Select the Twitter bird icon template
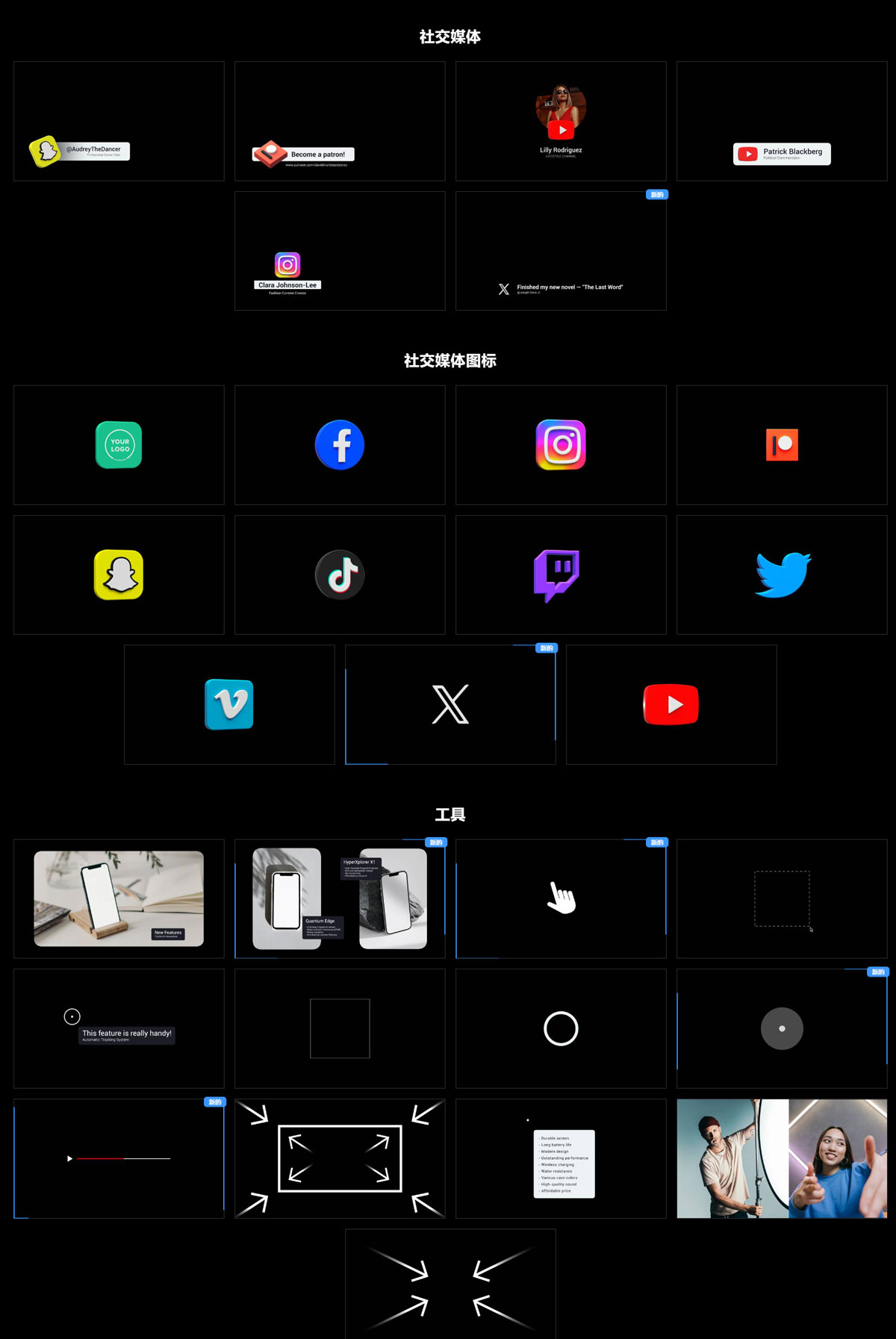The image size is (896, 1339). (x=782, y=574)
